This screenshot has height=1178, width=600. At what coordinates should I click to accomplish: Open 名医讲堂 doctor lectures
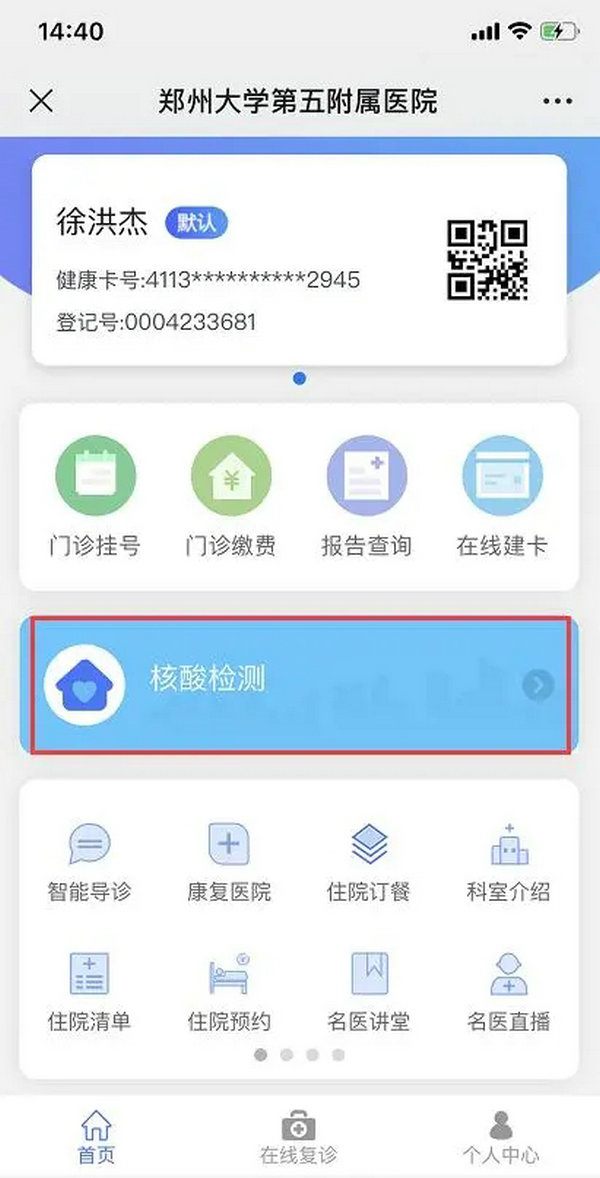point(369,989)
